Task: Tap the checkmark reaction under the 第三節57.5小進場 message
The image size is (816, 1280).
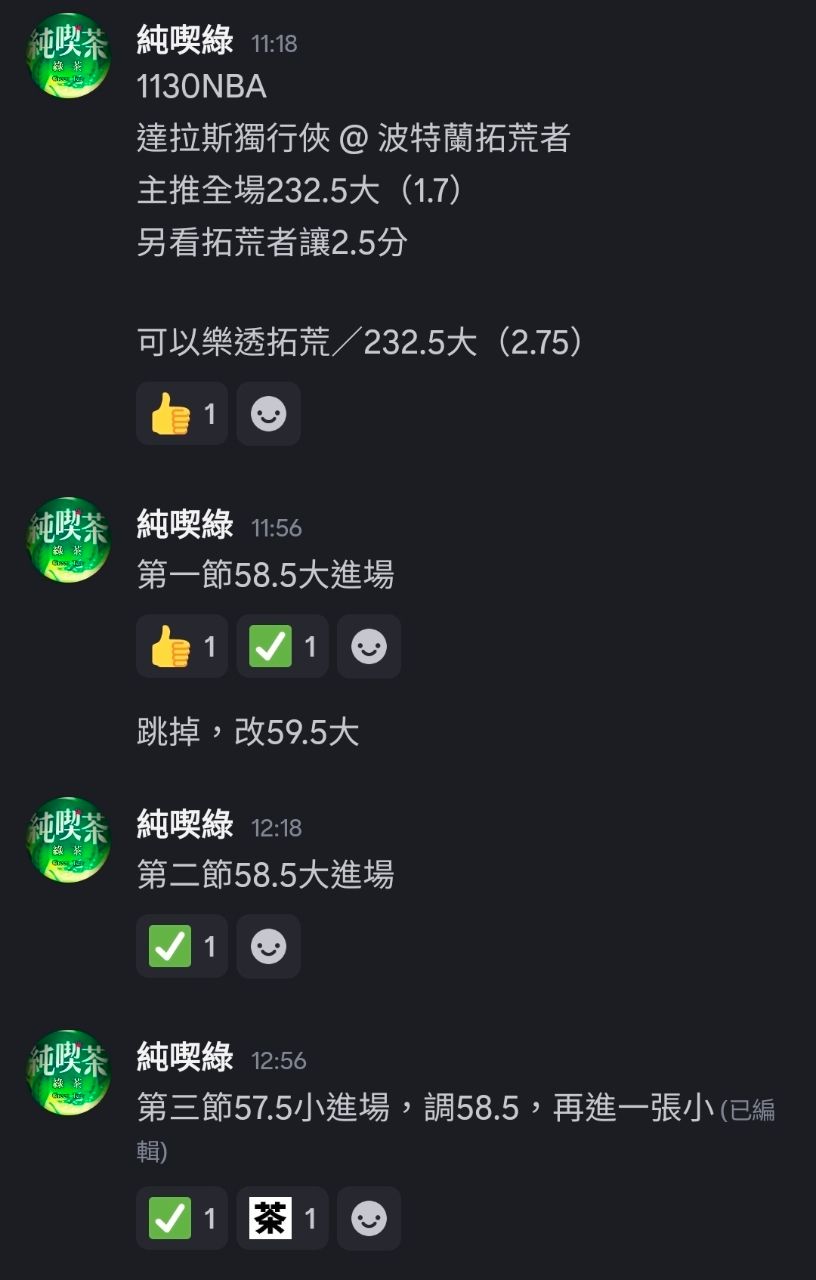Action: [182, 1218]
